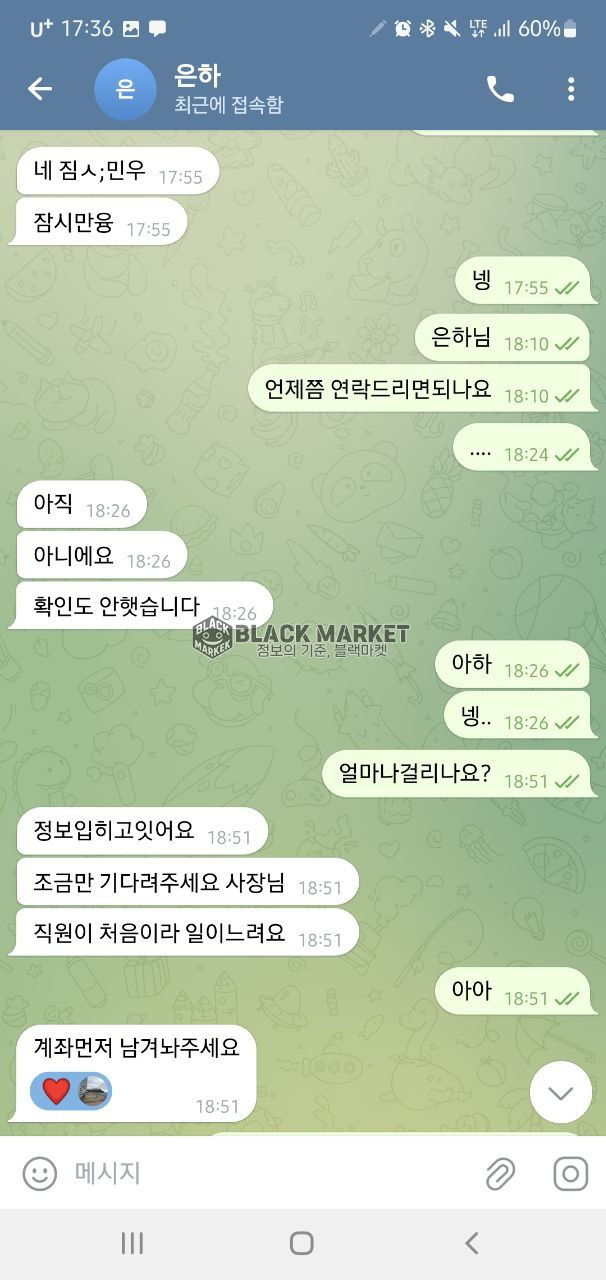The width and height of the screenshot is (606, 1280).
Task: Open the system recent apps button
Action: pyautogui.click(x=132, y=1243)
